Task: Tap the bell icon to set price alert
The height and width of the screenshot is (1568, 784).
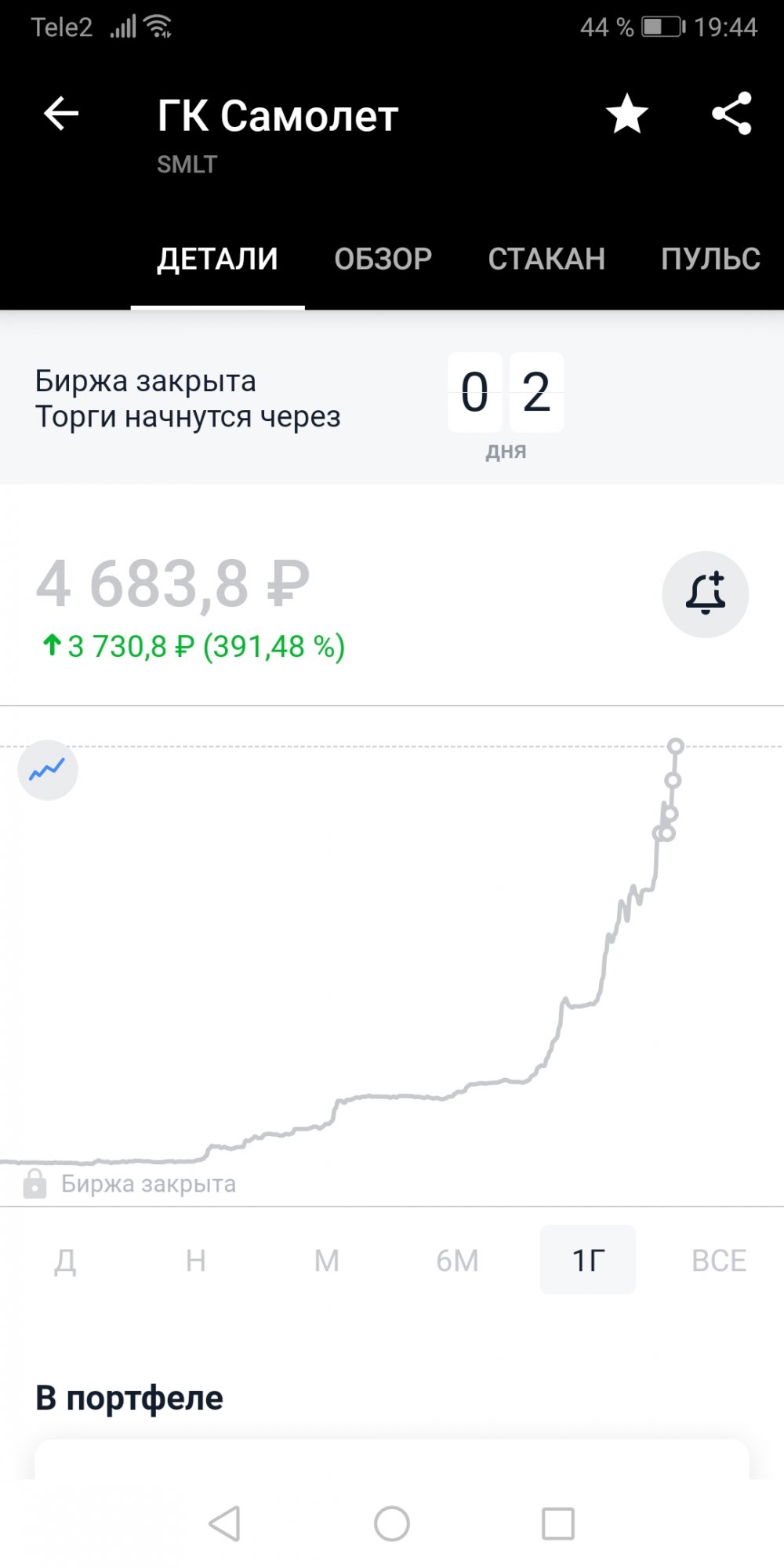Action: click(x=705, y=593)
